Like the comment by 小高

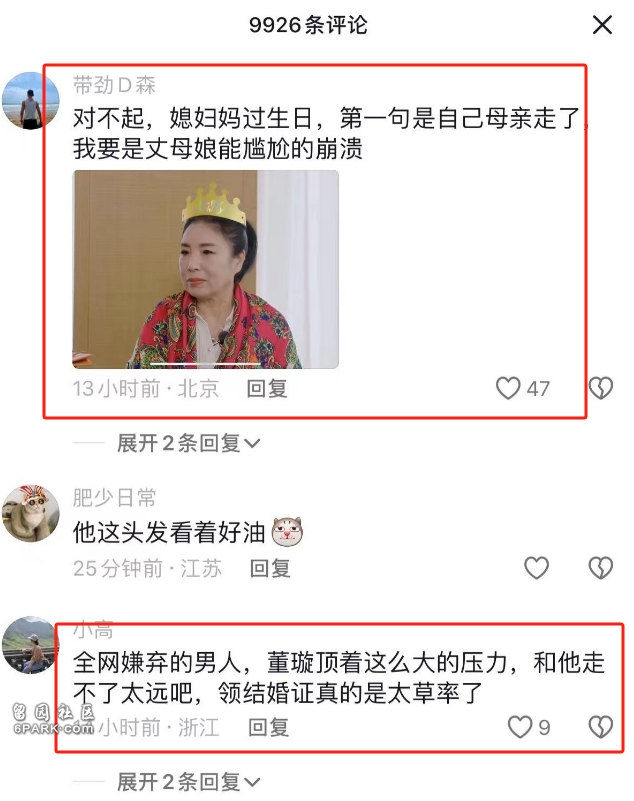520,727
